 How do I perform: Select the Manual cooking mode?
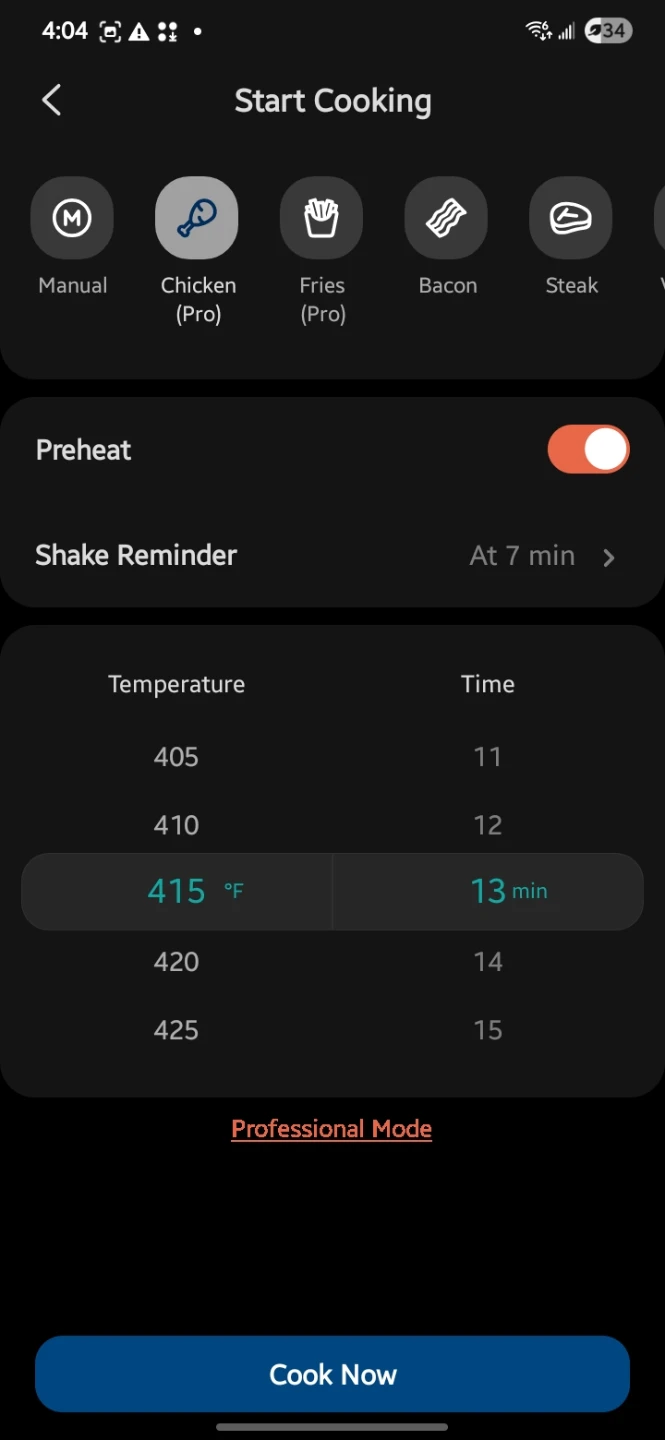point(72,218)
